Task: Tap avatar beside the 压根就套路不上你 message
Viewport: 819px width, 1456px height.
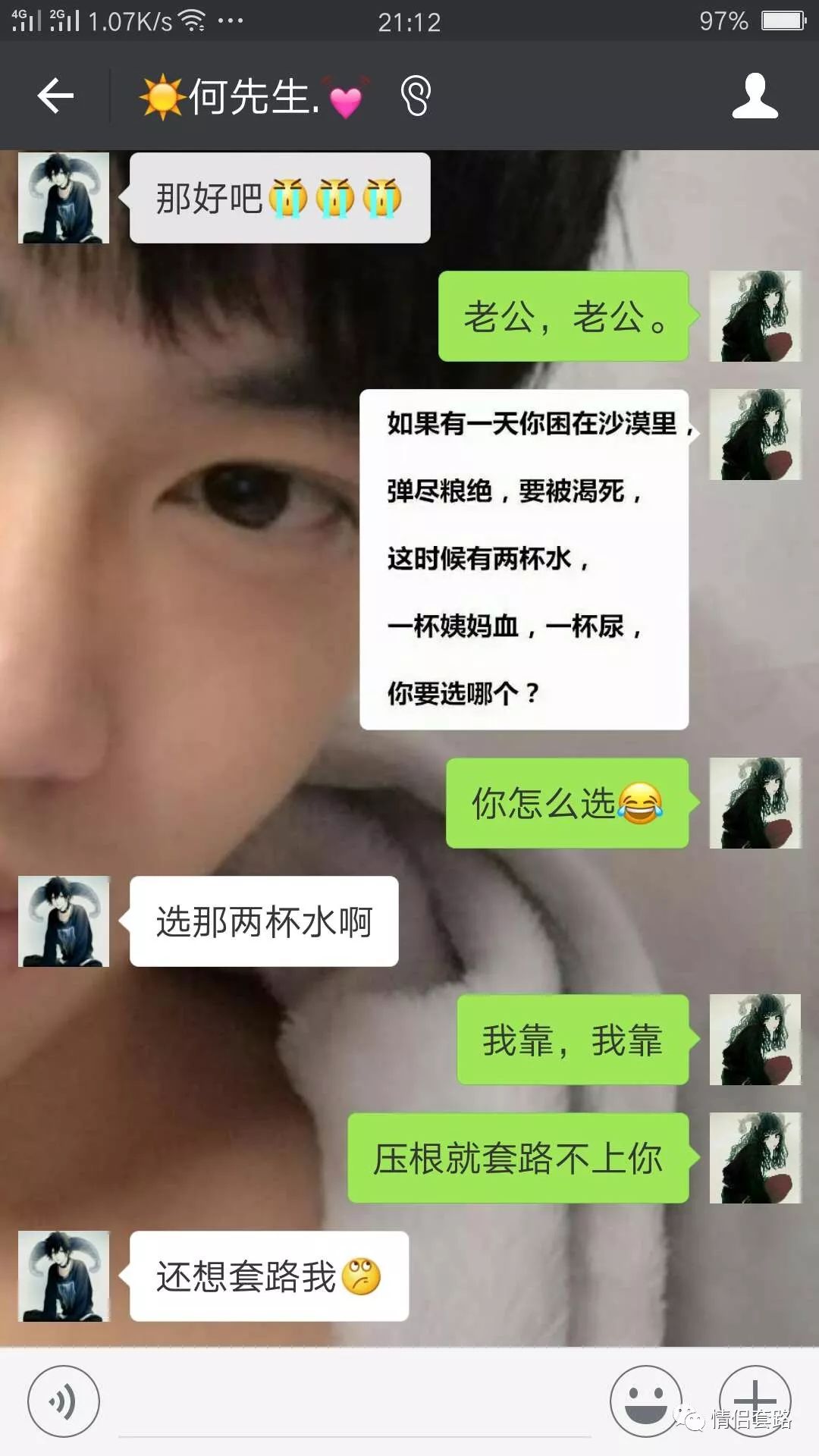Action: 755,1158
